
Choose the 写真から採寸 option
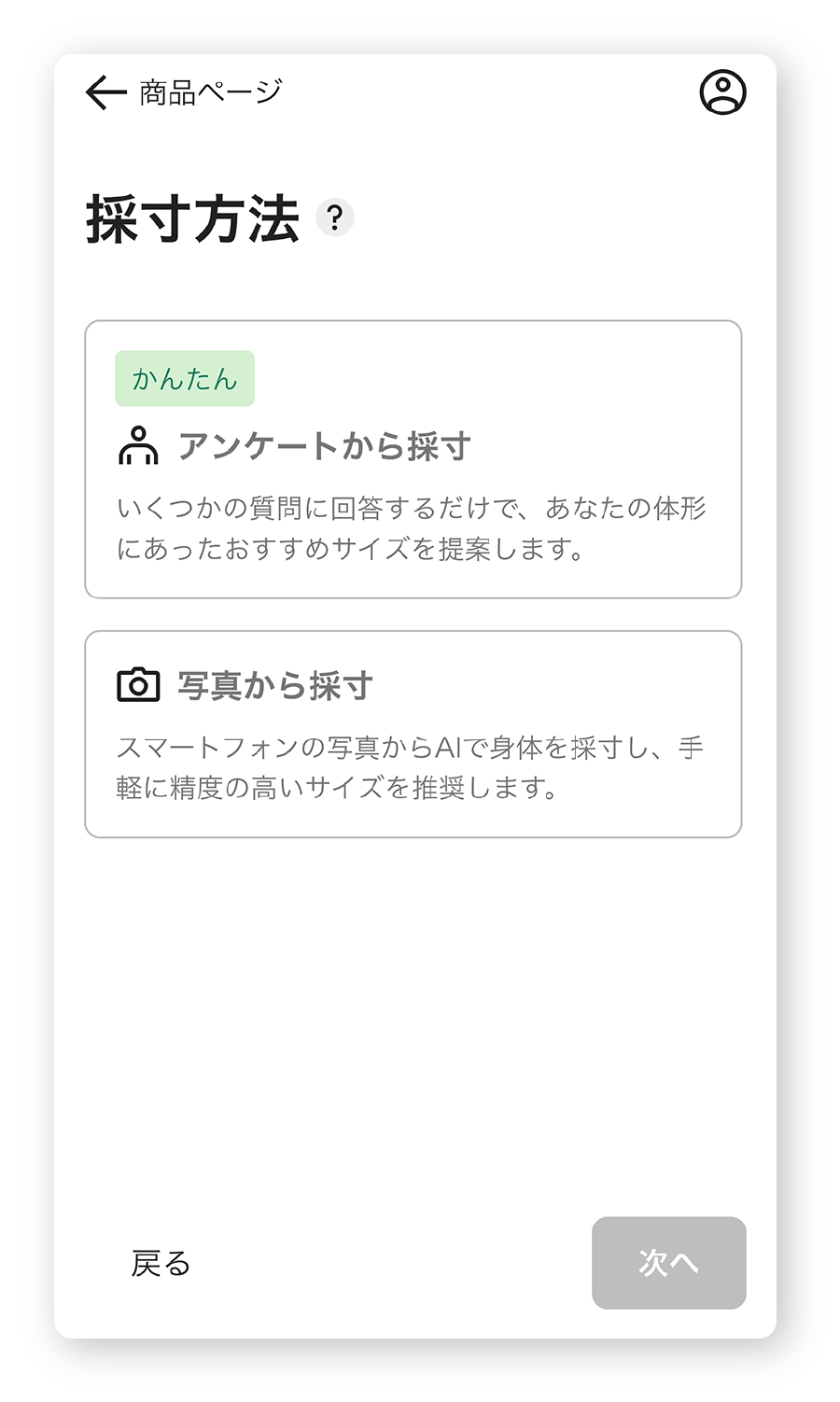pyautogui.click(x=413, y=734)
